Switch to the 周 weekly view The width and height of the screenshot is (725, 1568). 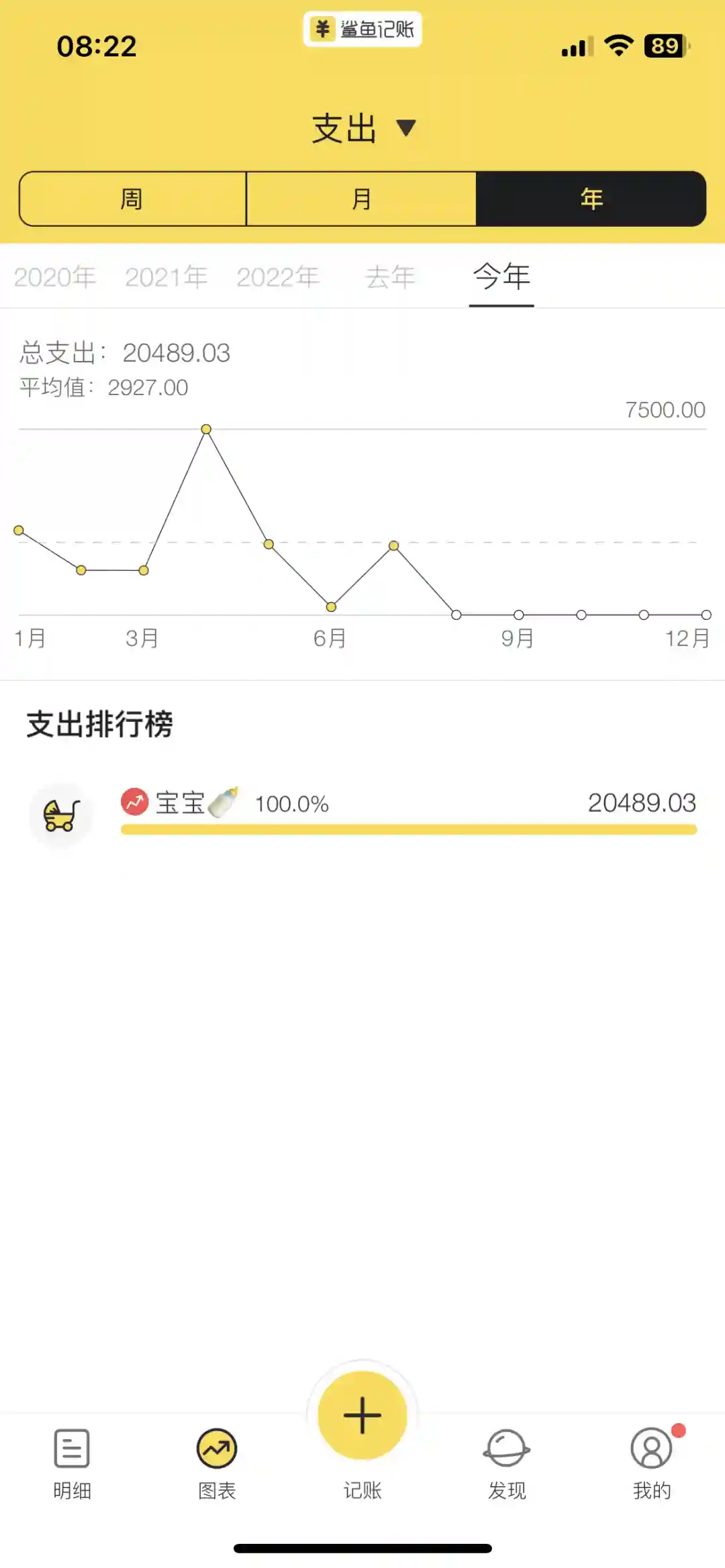tap(132, 199)
